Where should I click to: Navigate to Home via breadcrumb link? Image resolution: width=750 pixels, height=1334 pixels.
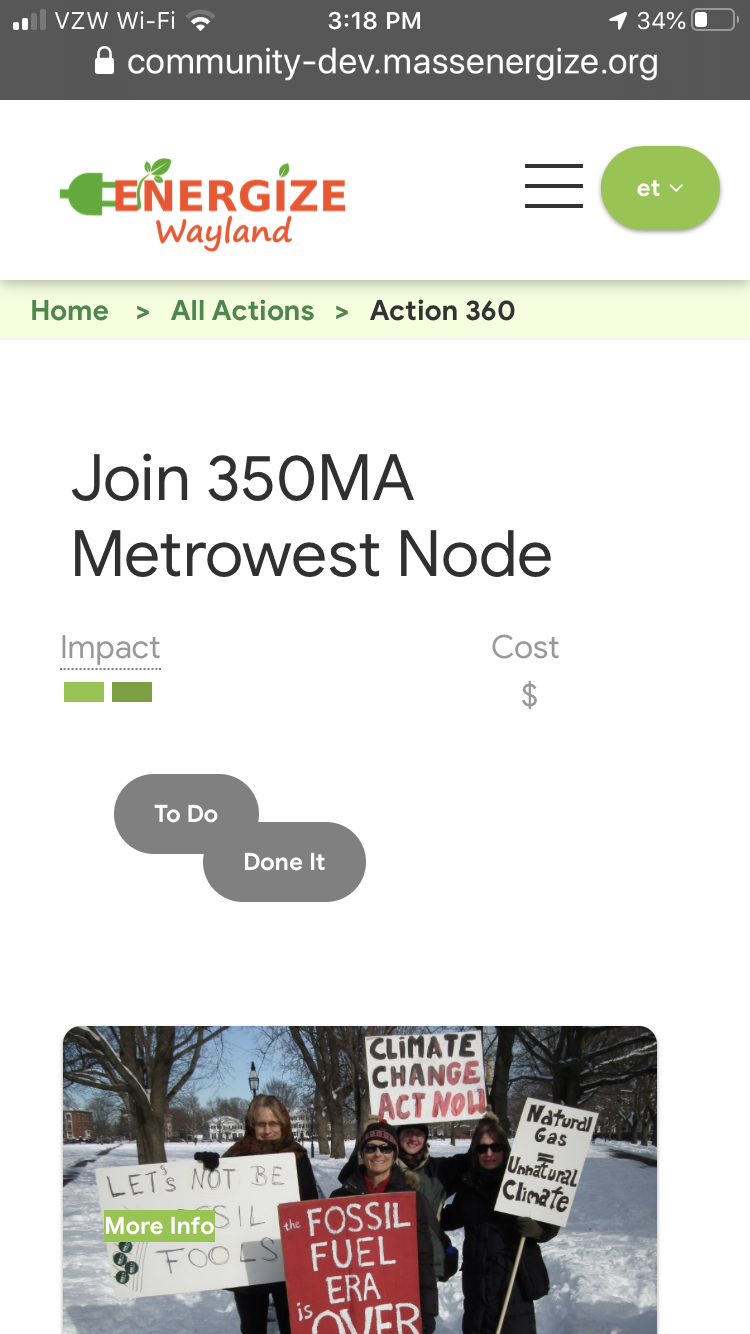click(69, 311)
